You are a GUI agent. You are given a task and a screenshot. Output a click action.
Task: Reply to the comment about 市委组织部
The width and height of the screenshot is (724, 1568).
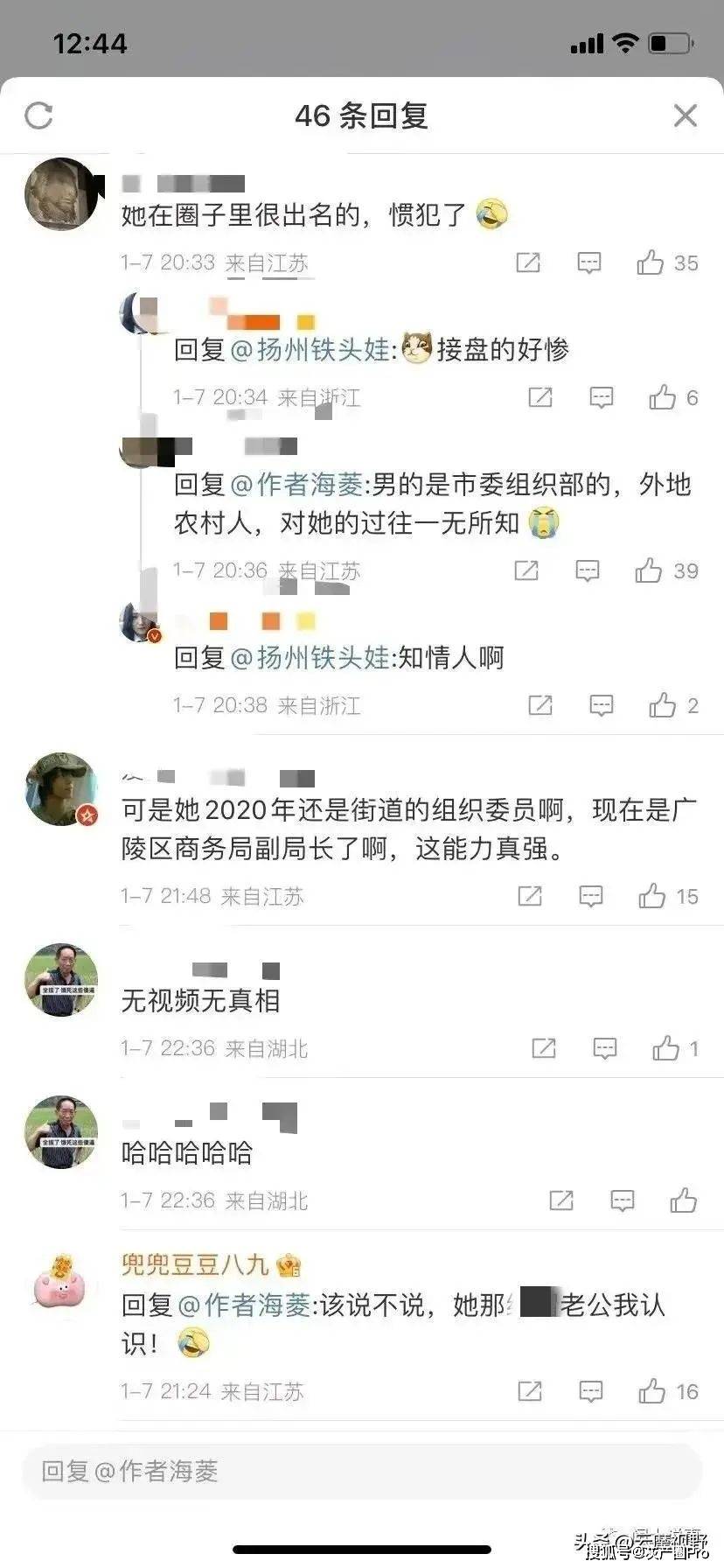coord(588,570)
